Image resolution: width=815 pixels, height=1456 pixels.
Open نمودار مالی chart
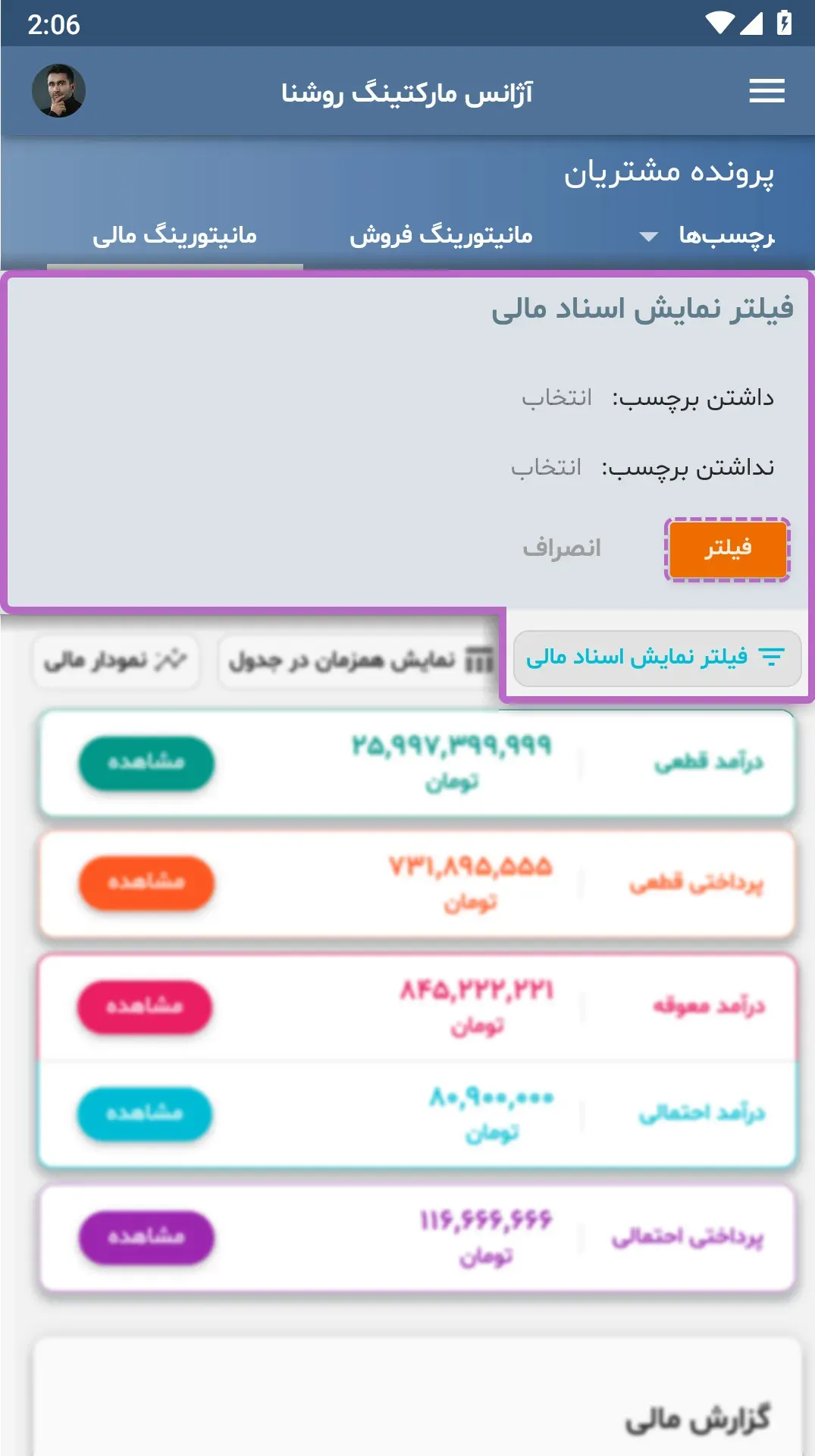point(115,661)
